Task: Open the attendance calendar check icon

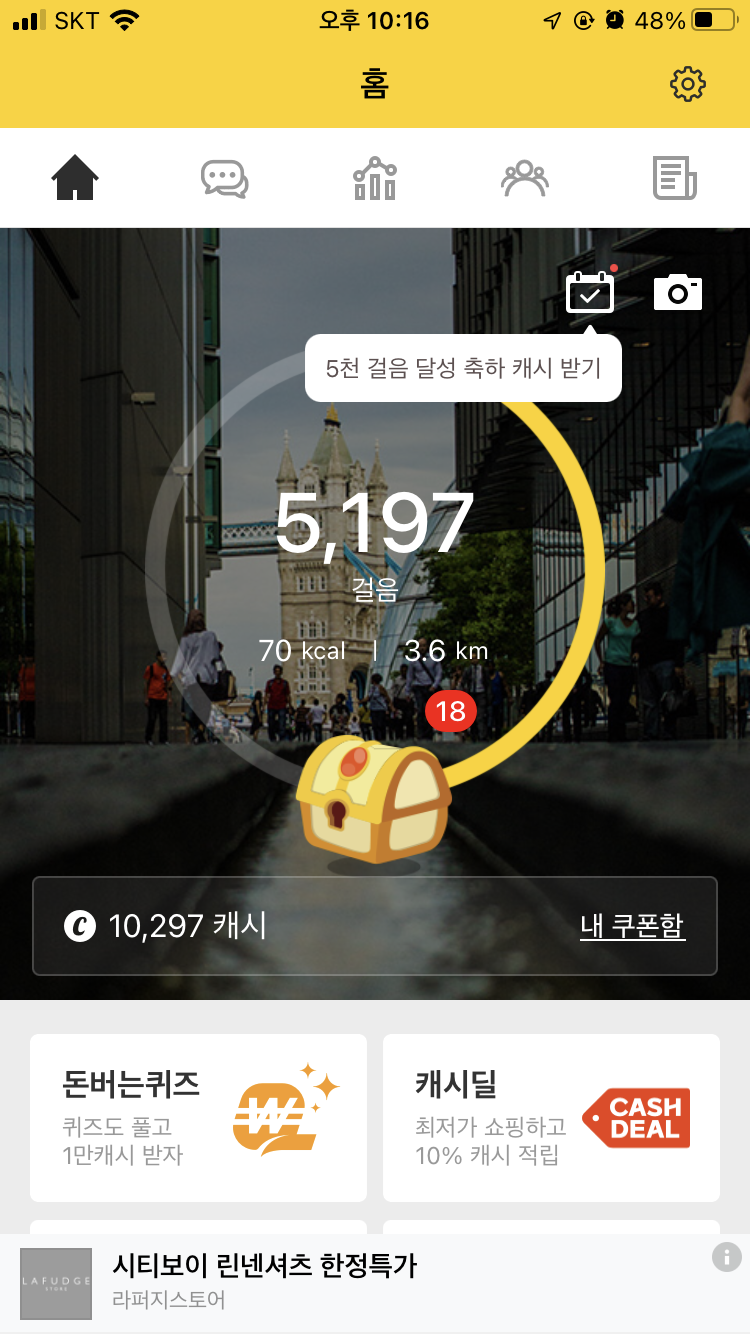Action: [590, 293]
